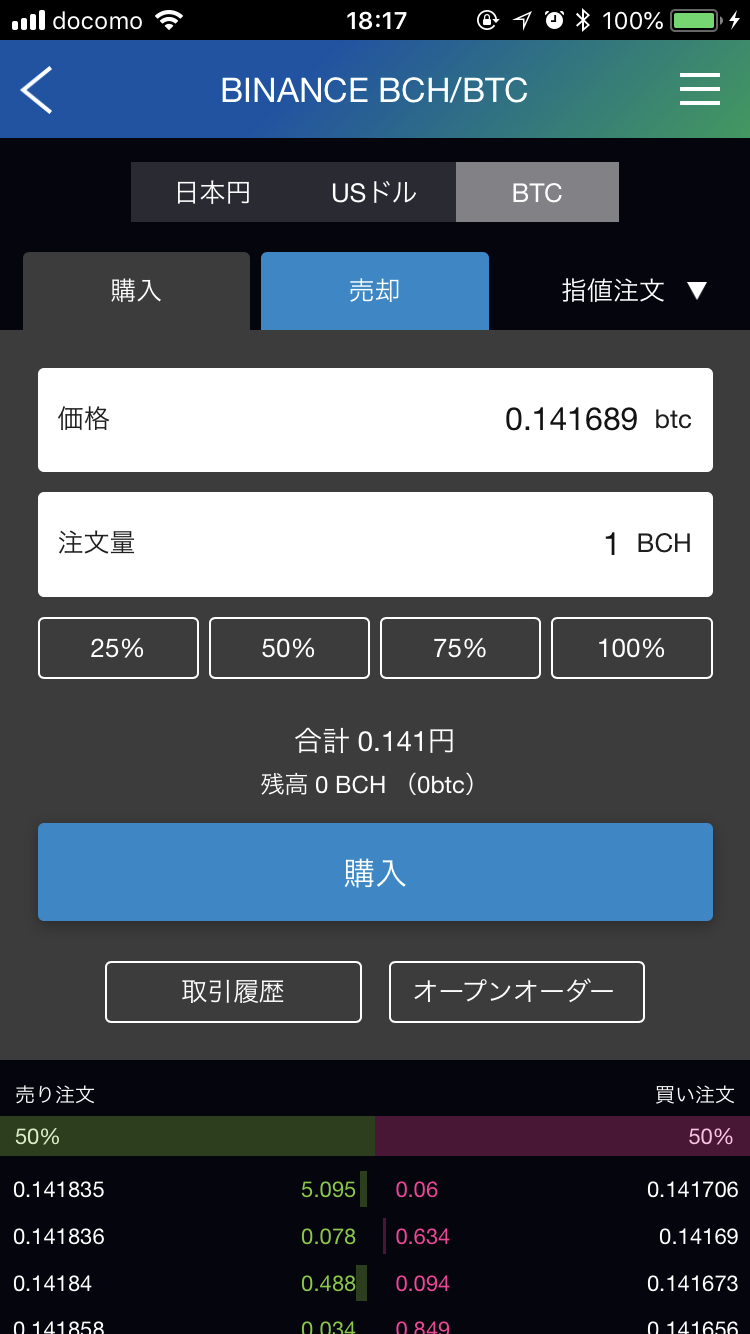750x1334 pixels.
Task: Edit the 価格 price field
Action: coord(375,420)
